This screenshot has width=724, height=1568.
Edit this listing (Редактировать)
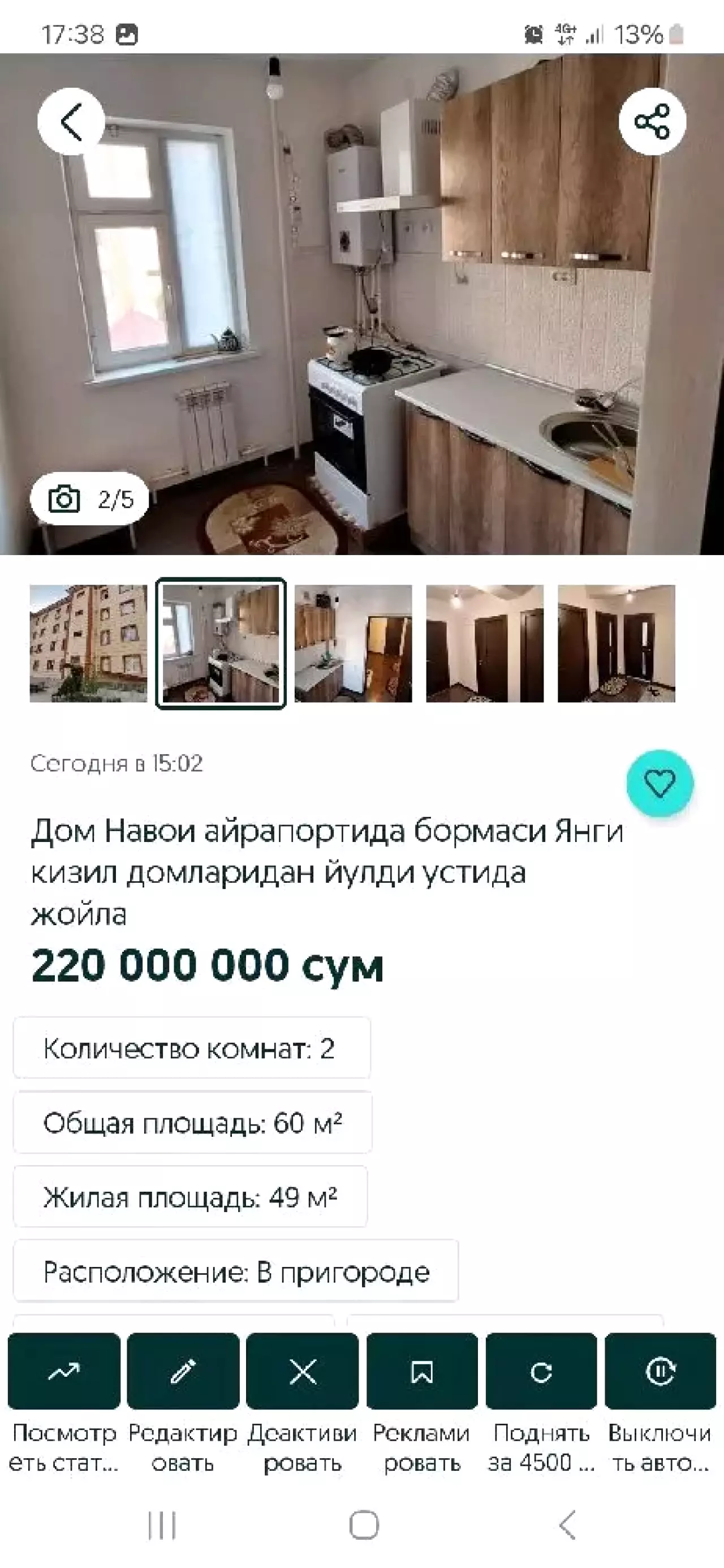coord(183,1371)
